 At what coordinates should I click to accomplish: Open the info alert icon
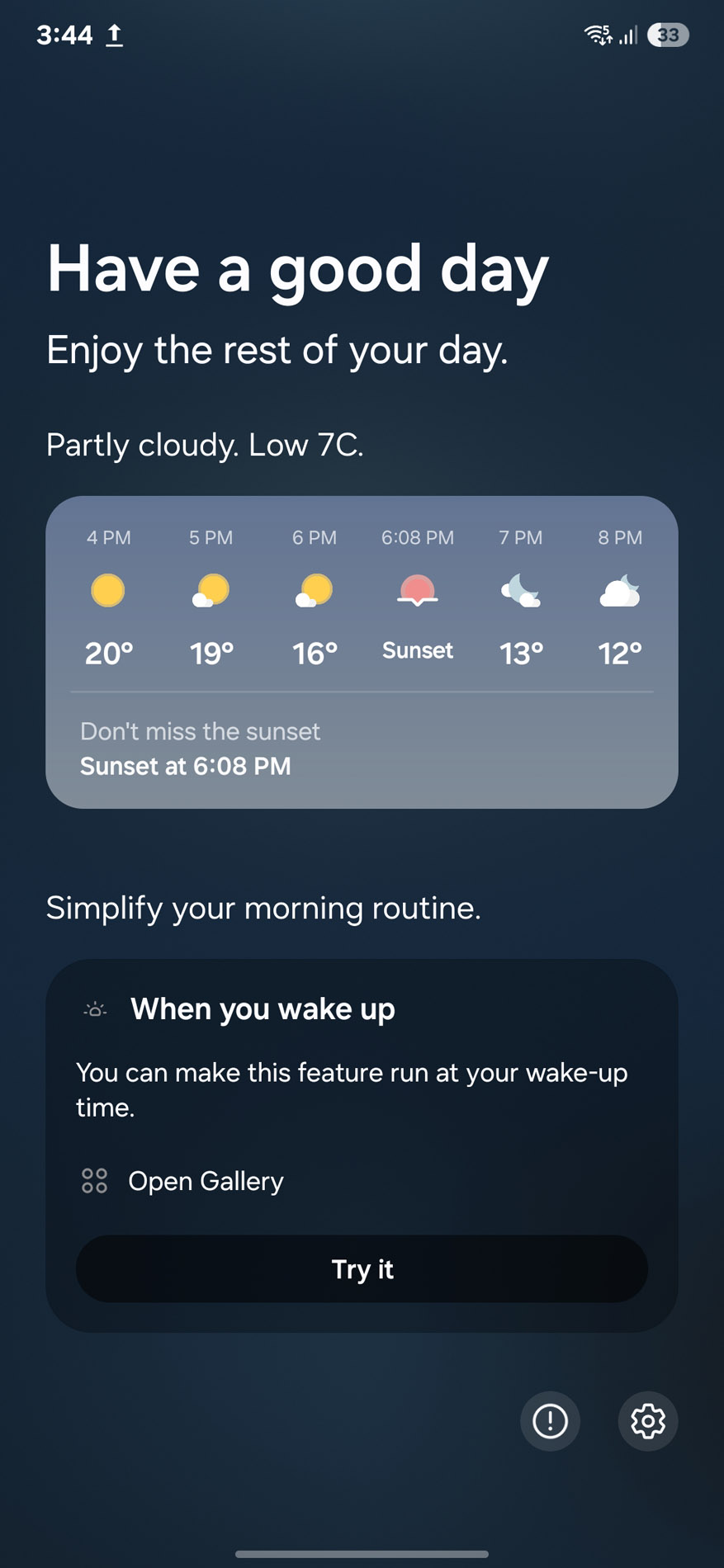[550, 1420]
